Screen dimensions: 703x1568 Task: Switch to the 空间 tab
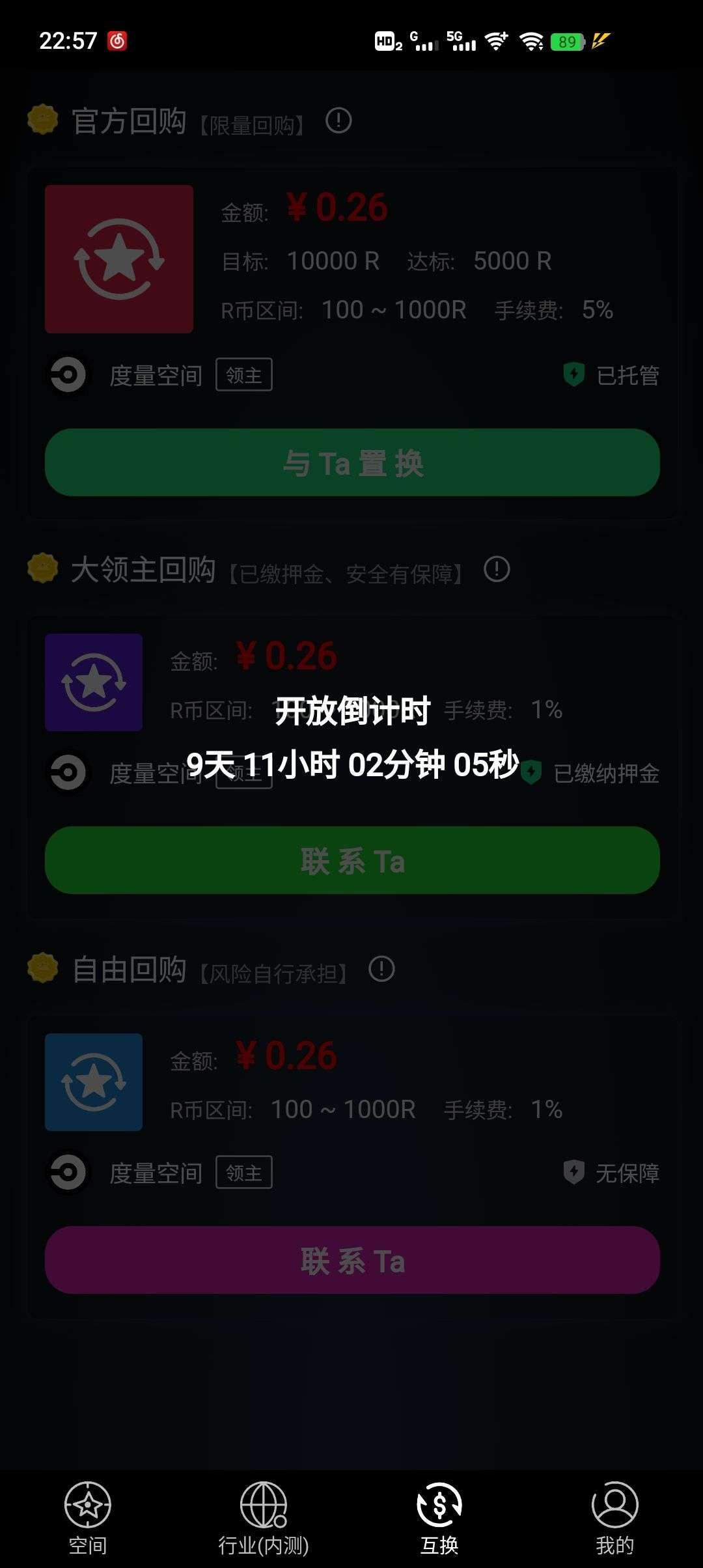[x=88, y=1519]
